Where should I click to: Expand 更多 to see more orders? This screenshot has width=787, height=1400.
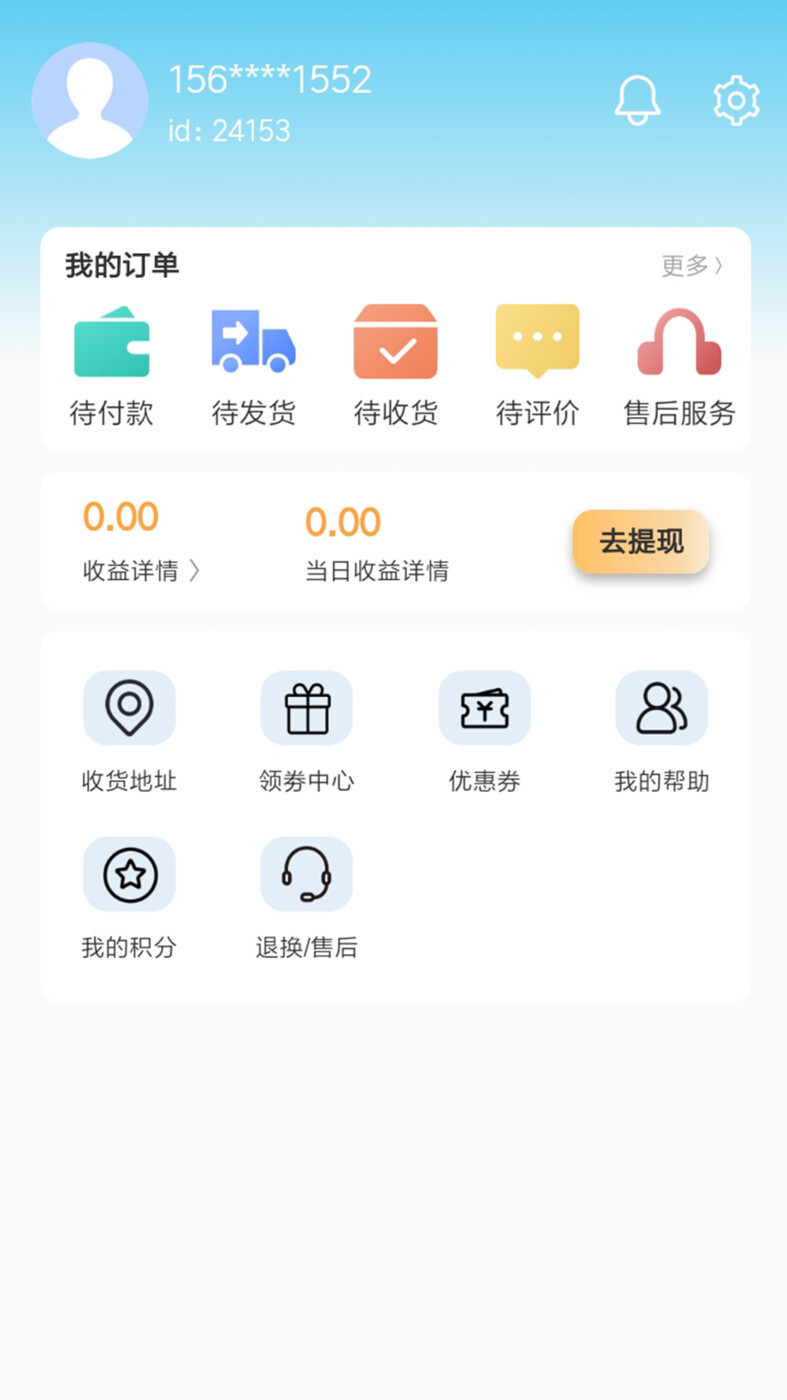pyautogui.click(x=692, y=265)
